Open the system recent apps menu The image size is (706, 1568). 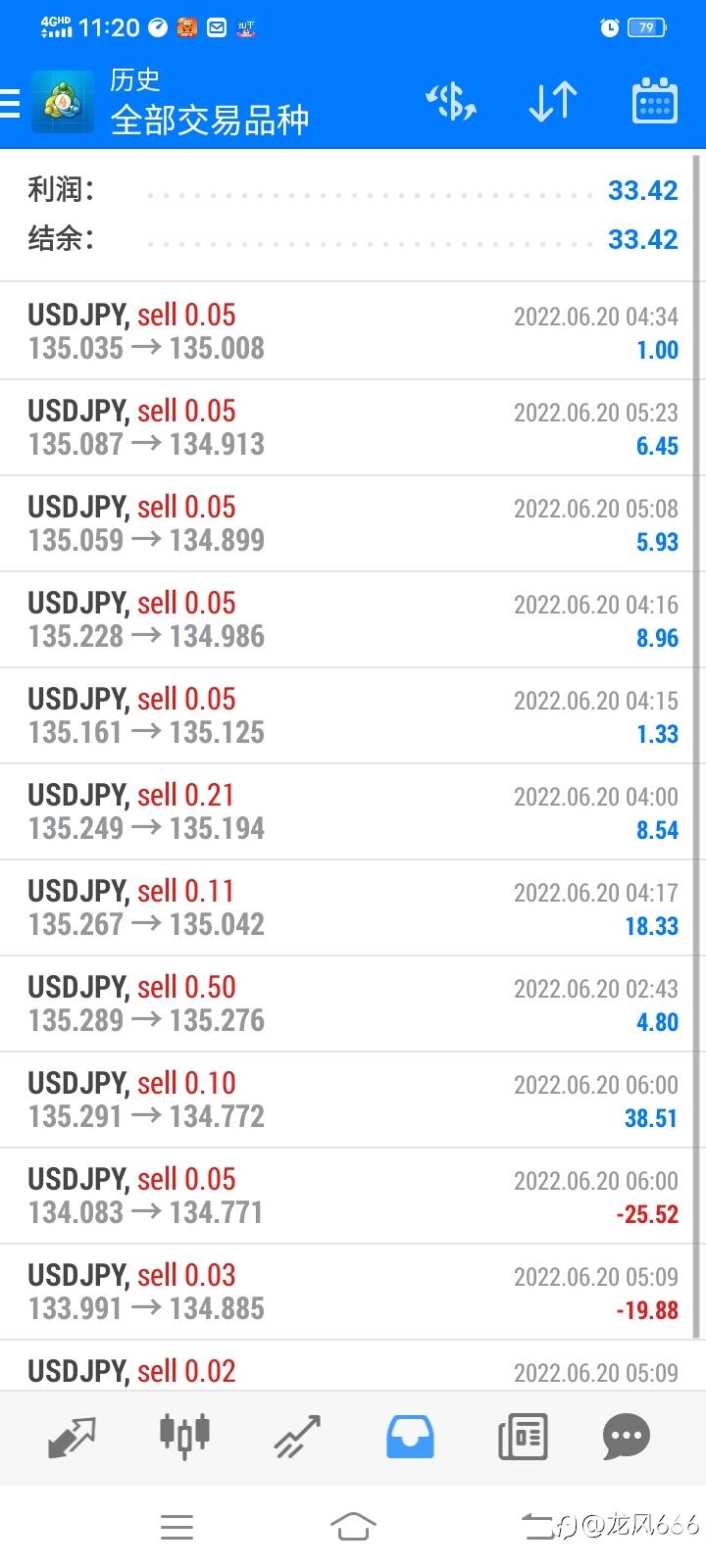click(x=176, y=1526)
